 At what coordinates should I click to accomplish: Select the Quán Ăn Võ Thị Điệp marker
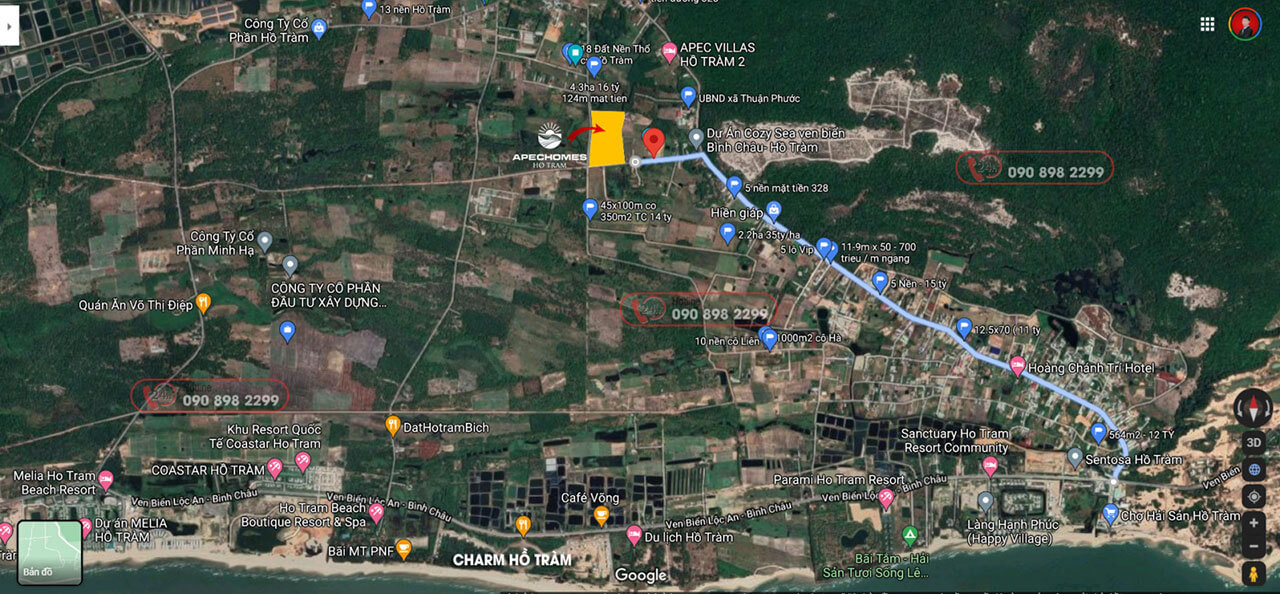203,303
